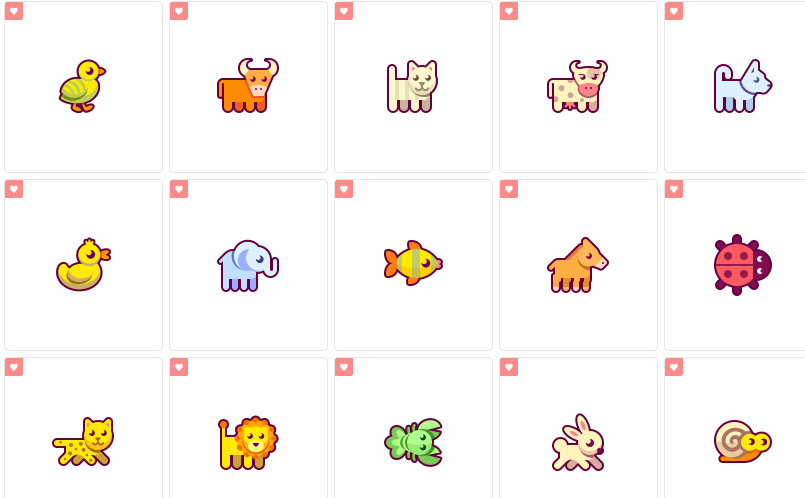Open the striped cat icon tile
The image size is (805, 498).
[x=412, y=86]
